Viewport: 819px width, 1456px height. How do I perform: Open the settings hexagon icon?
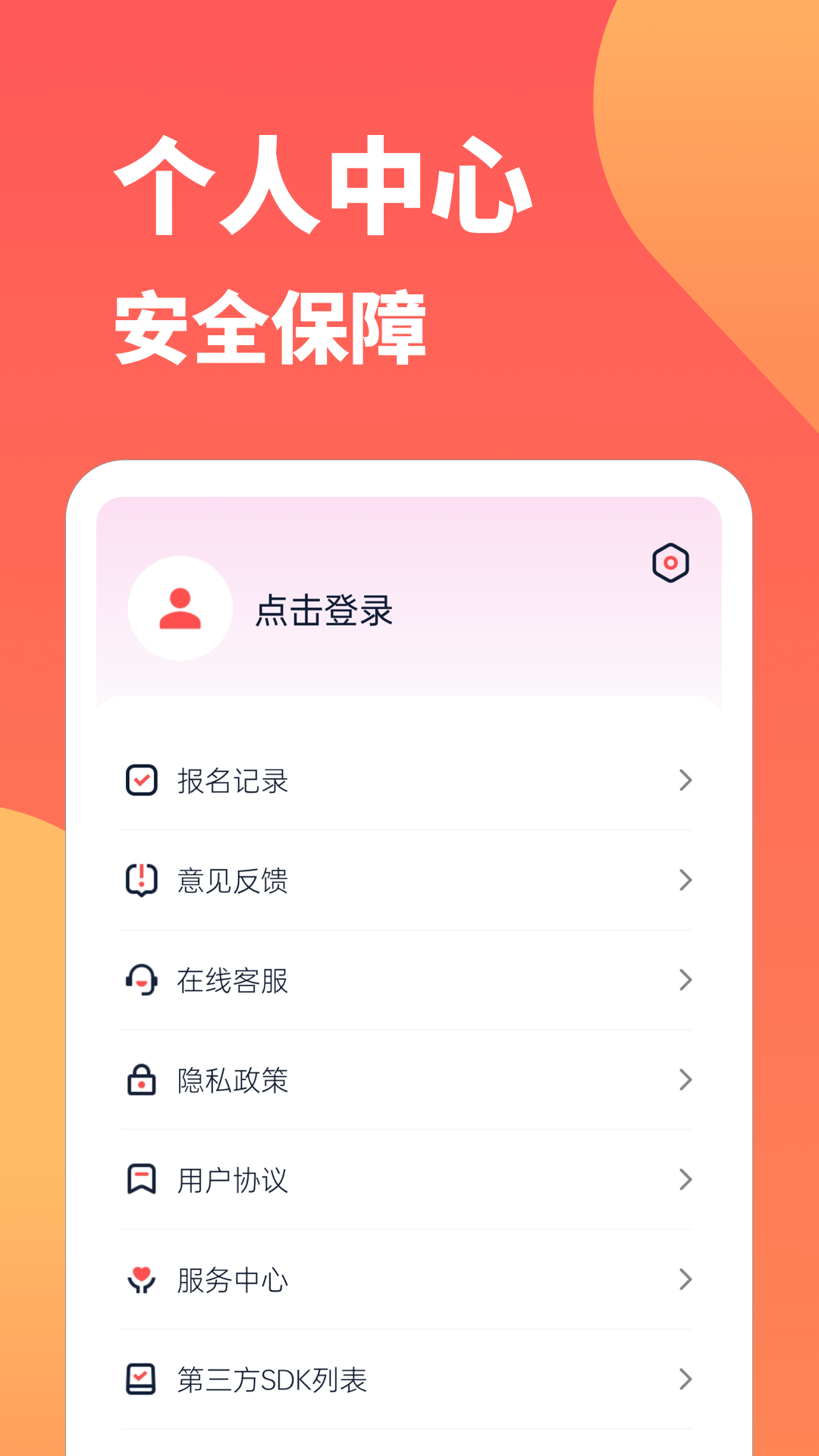click(x=670, y=563)
